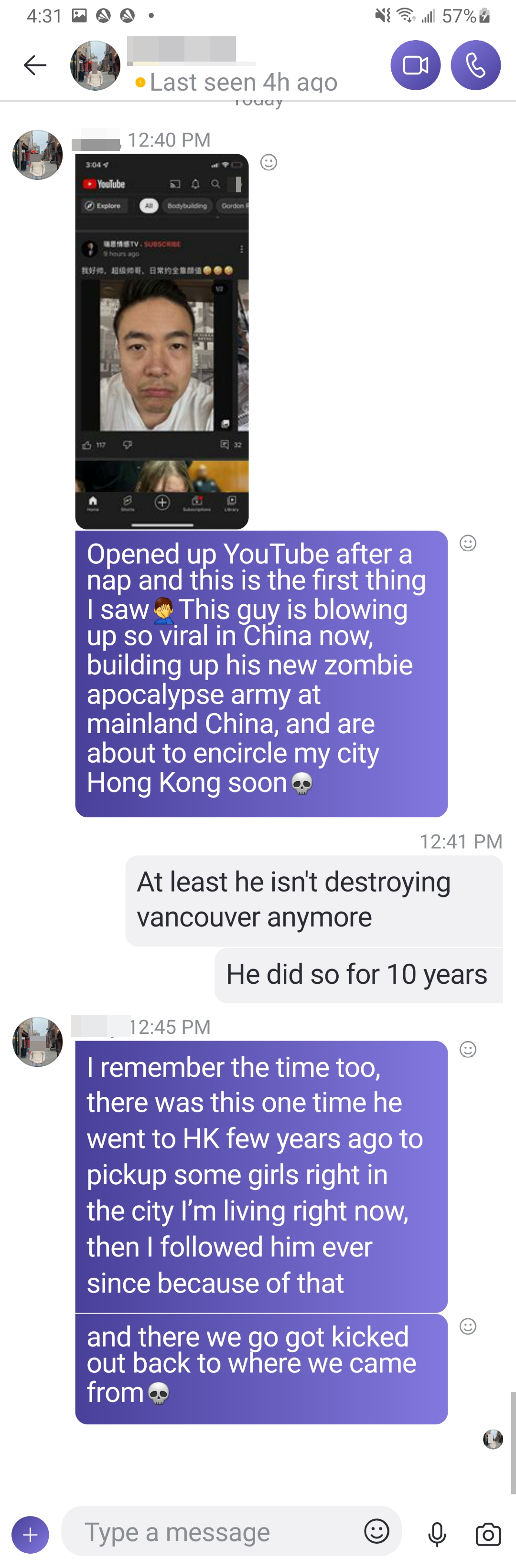
Task: Focus the 'Type a message' field
Action: (x=213, y=1532)
